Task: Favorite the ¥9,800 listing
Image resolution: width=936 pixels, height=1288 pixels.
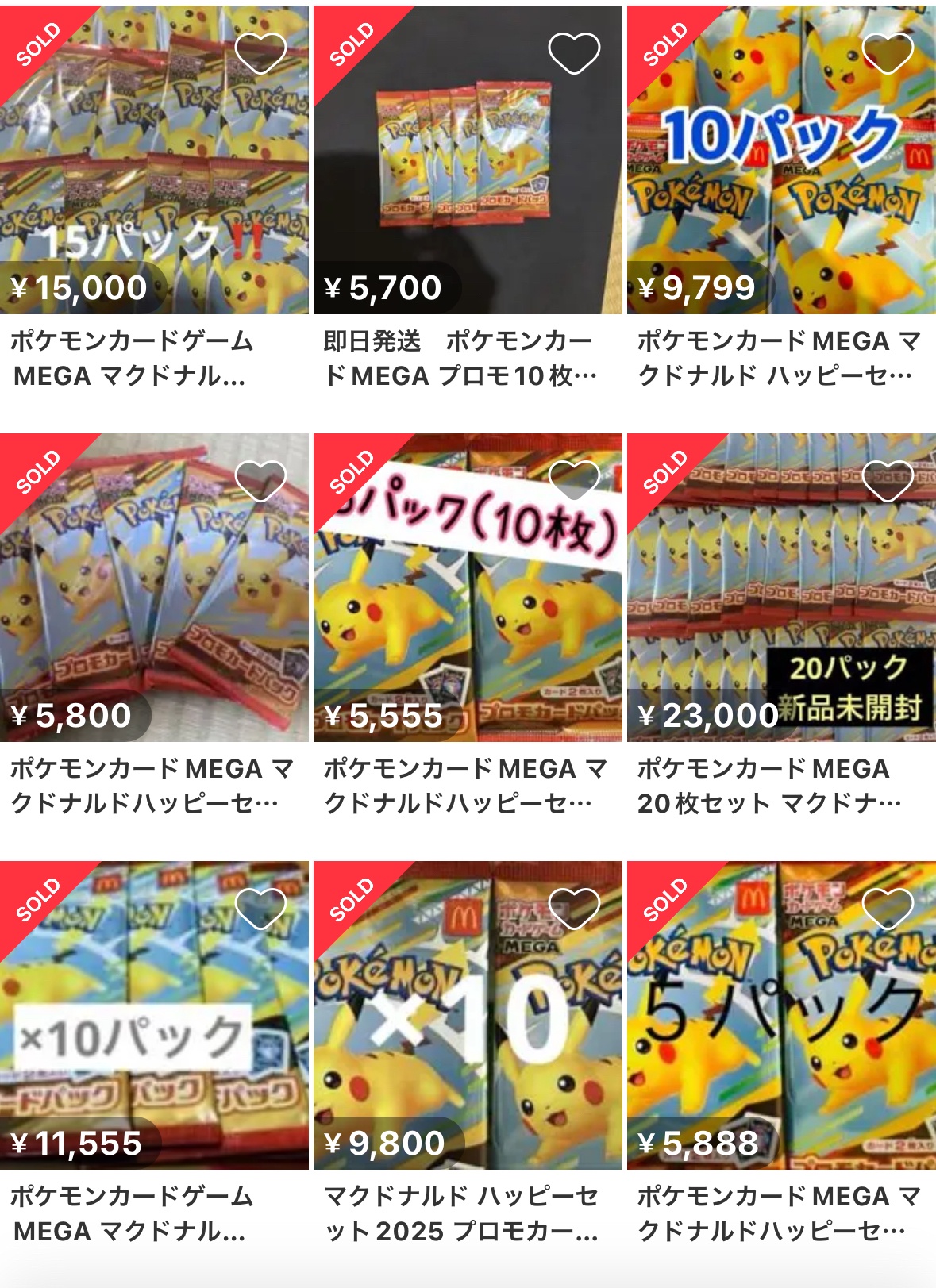Action: [574, 908]
